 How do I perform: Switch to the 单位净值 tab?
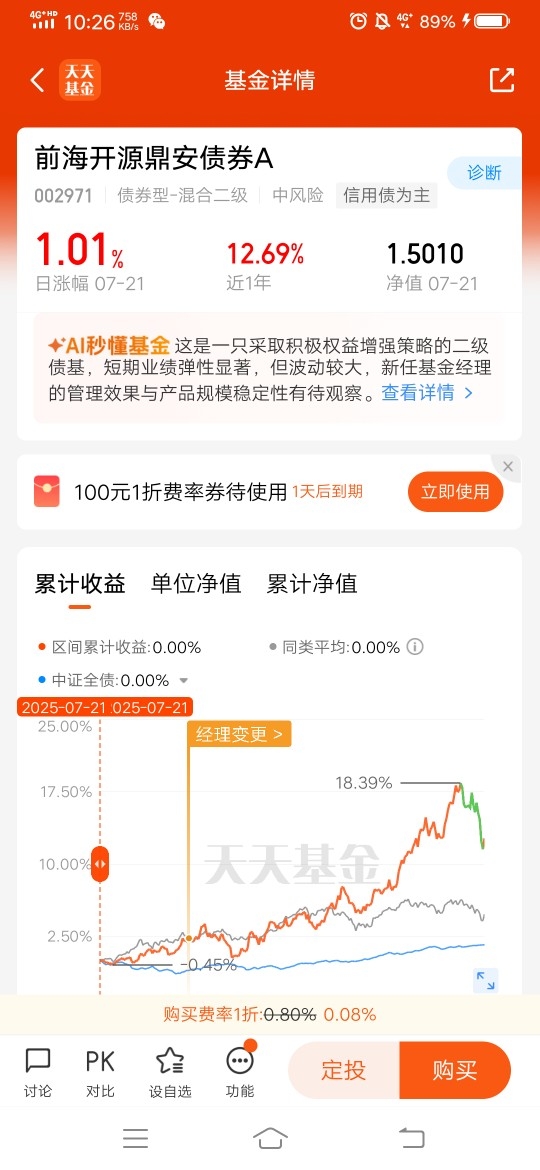pyautogui.click(x=196, y=584)
